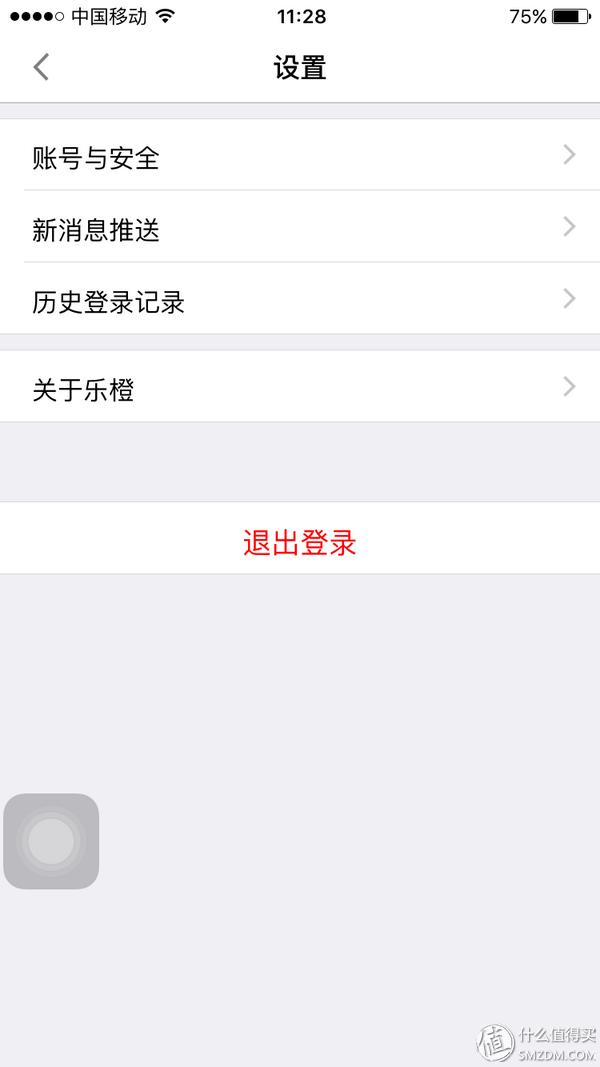
Task: Open 账号与安全 settings
Action: [300, 156]
